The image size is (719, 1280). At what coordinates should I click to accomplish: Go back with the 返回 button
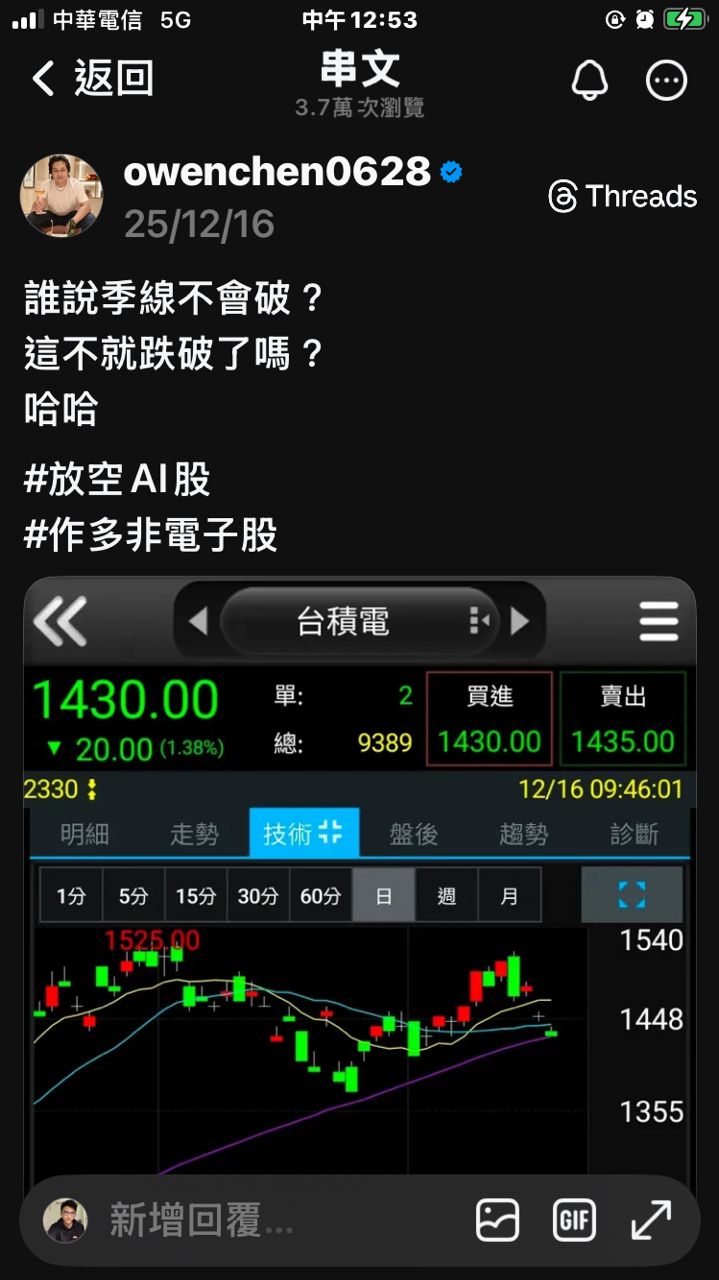click(x=92, y=79)
